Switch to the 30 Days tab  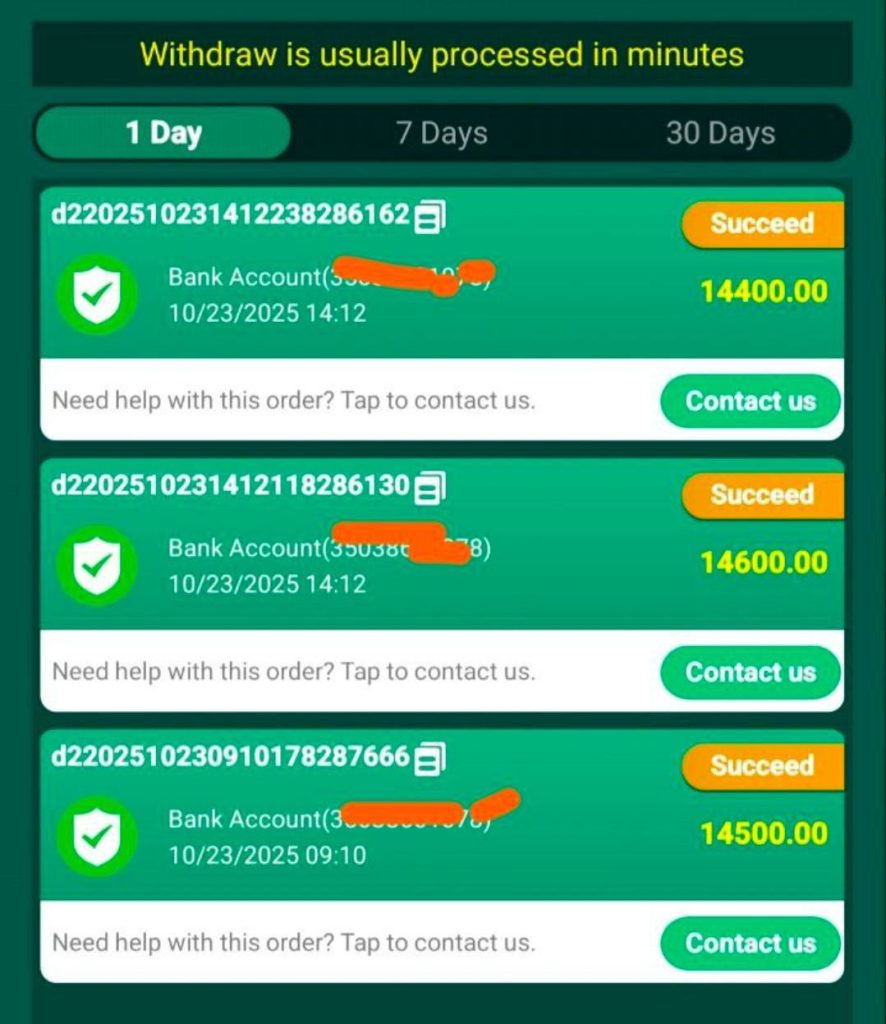720,133
